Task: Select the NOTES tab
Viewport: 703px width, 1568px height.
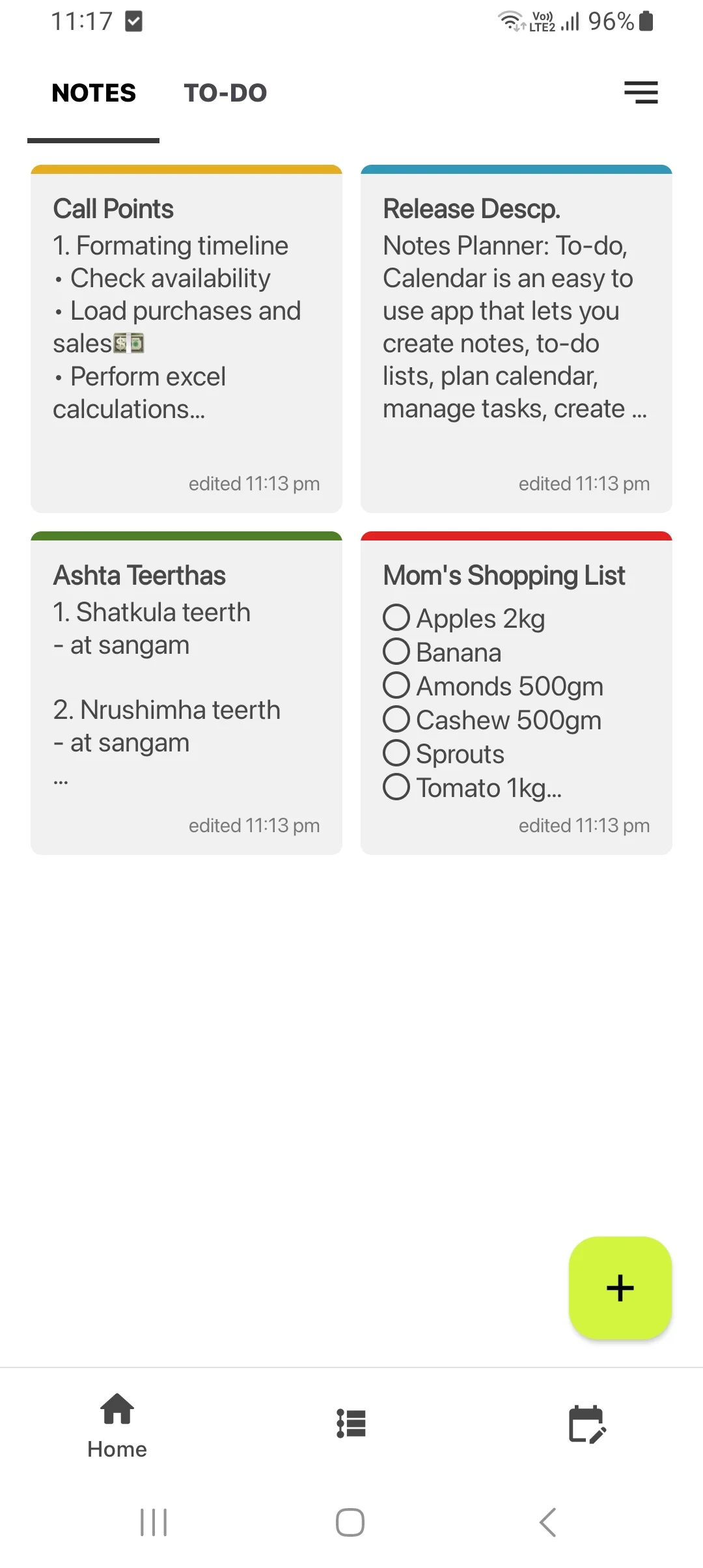Action: point(93,92)
